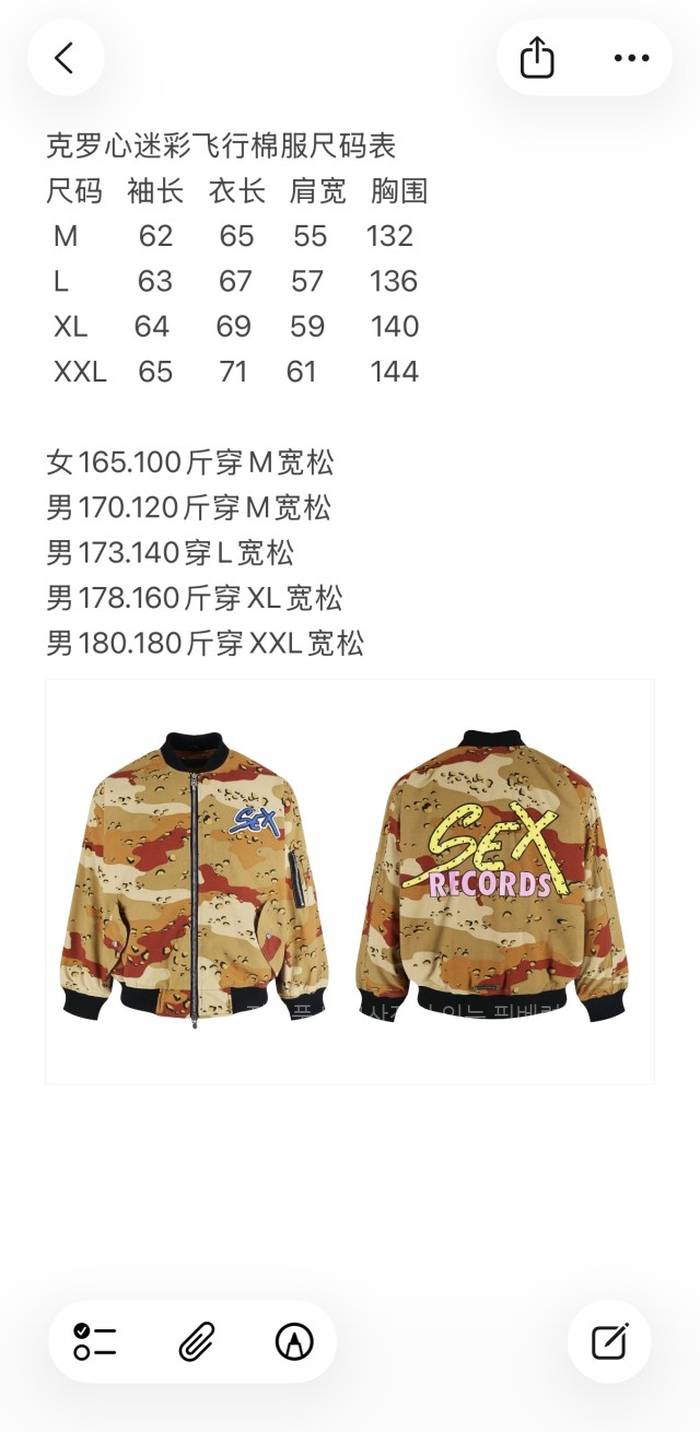700x1432 pixels.
Task: Open the more options menu
Action: (x=631, y=58)
